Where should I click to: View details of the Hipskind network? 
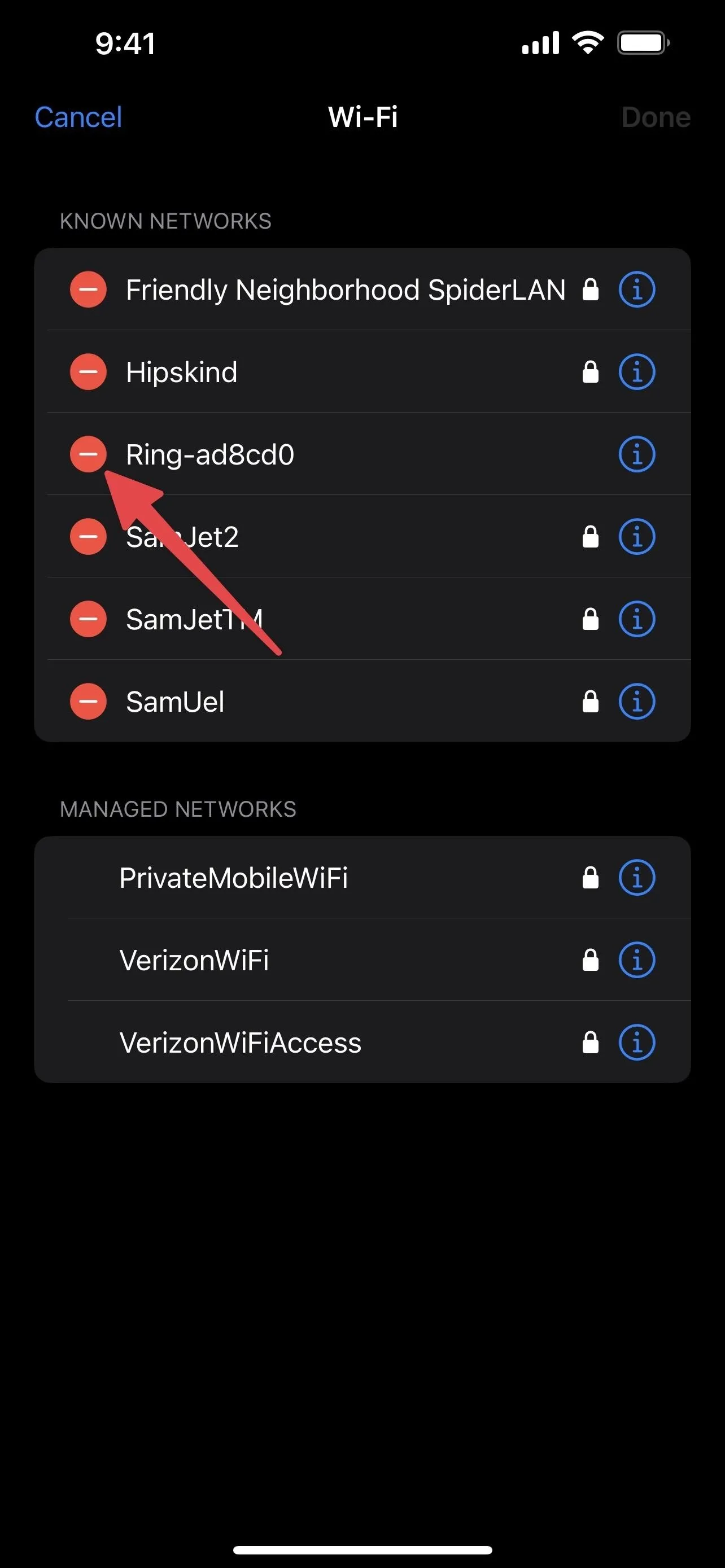coord(637,371)
